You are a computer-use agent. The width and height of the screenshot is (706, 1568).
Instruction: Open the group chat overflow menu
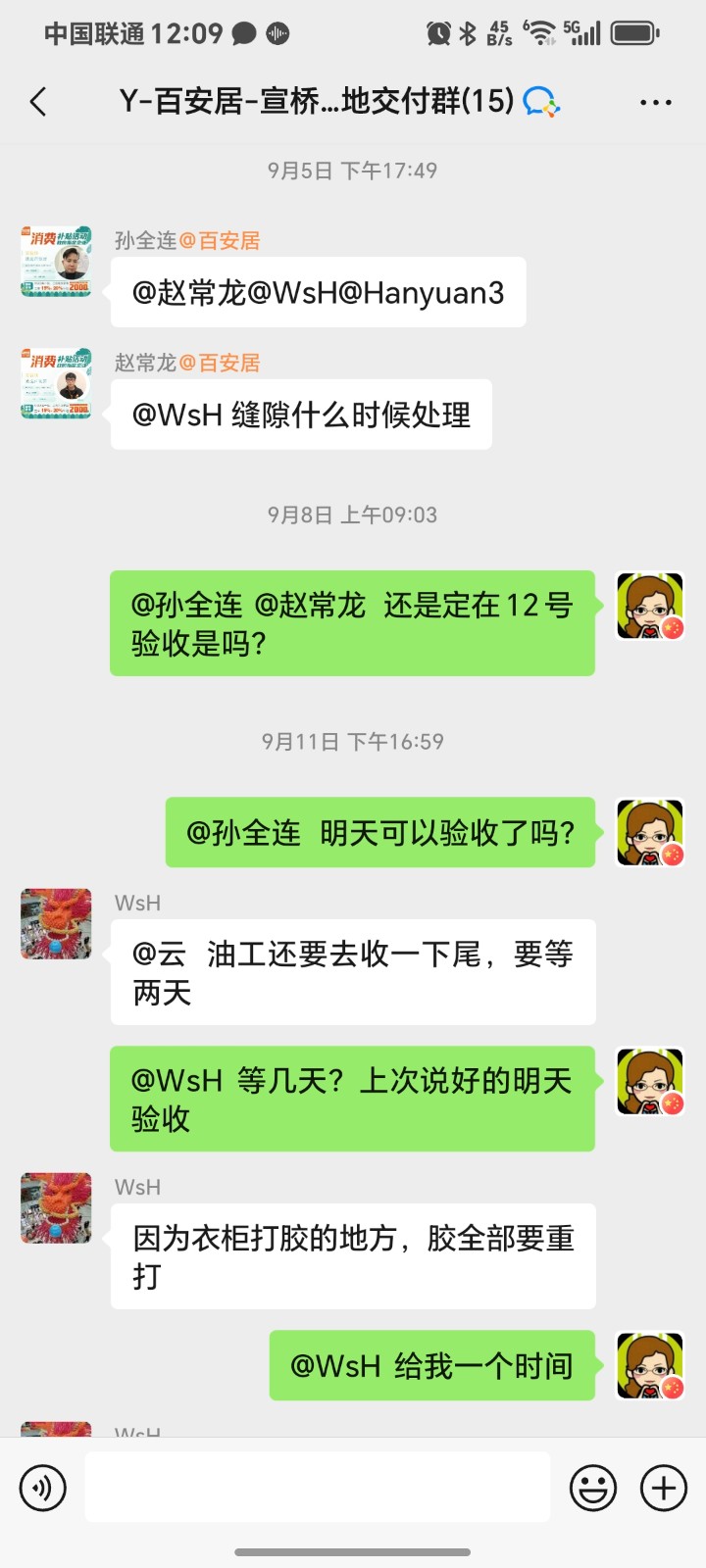coord(655,102)
